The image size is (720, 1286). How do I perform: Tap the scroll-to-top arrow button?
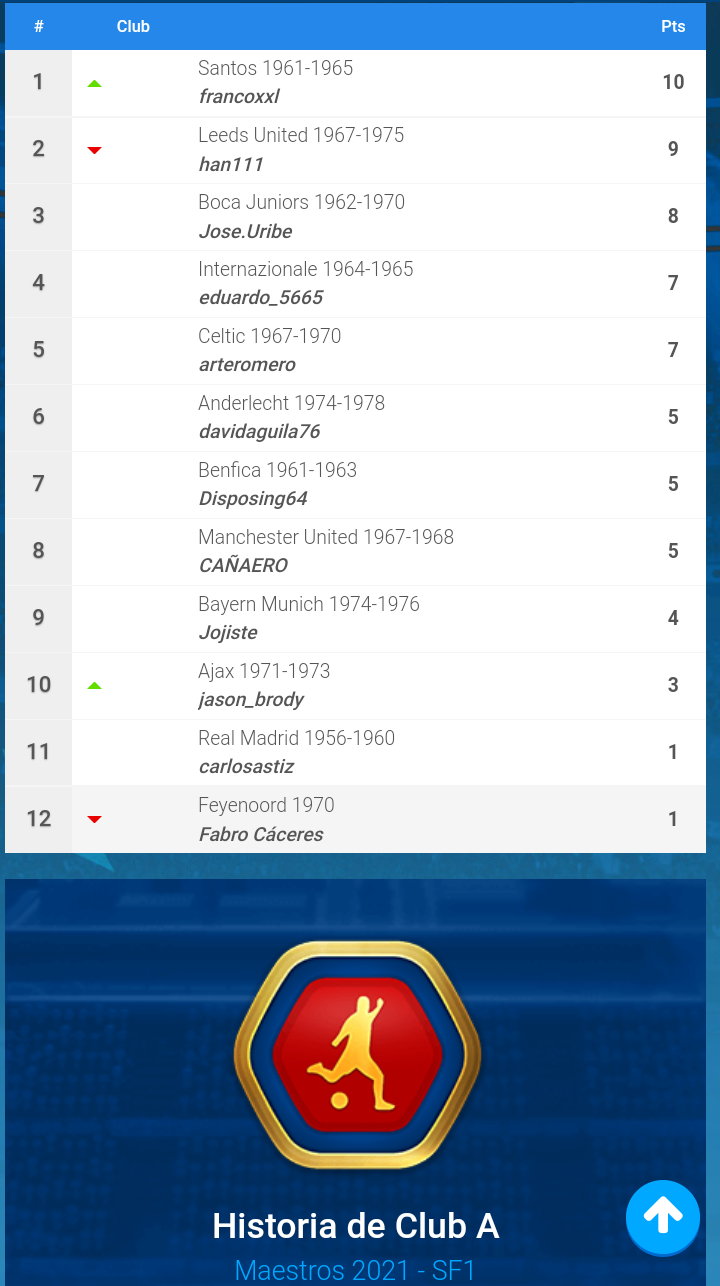pyautogui.click(x=662, y=1216)
